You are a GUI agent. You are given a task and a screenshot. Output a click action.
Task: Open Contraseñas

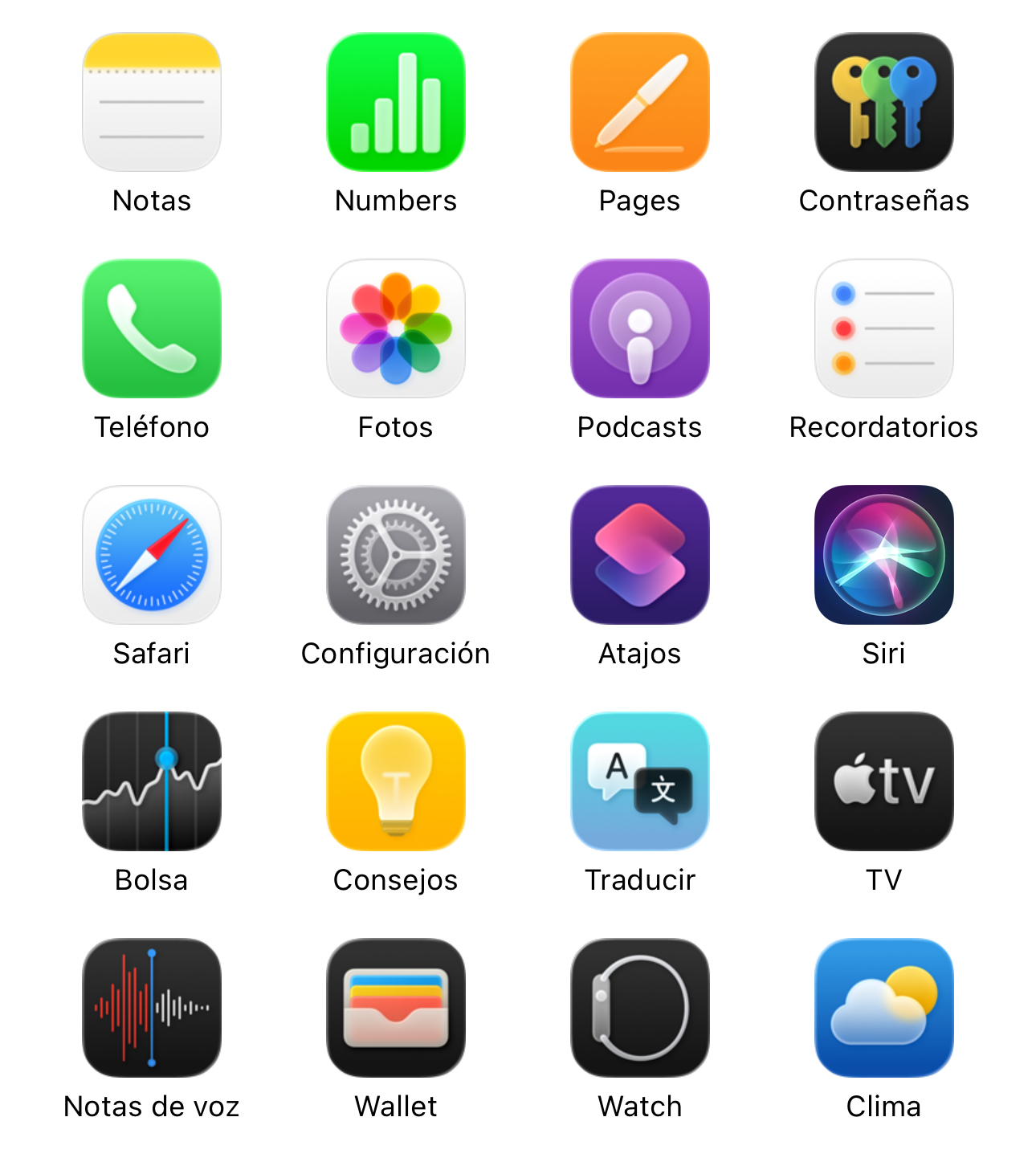884,102
